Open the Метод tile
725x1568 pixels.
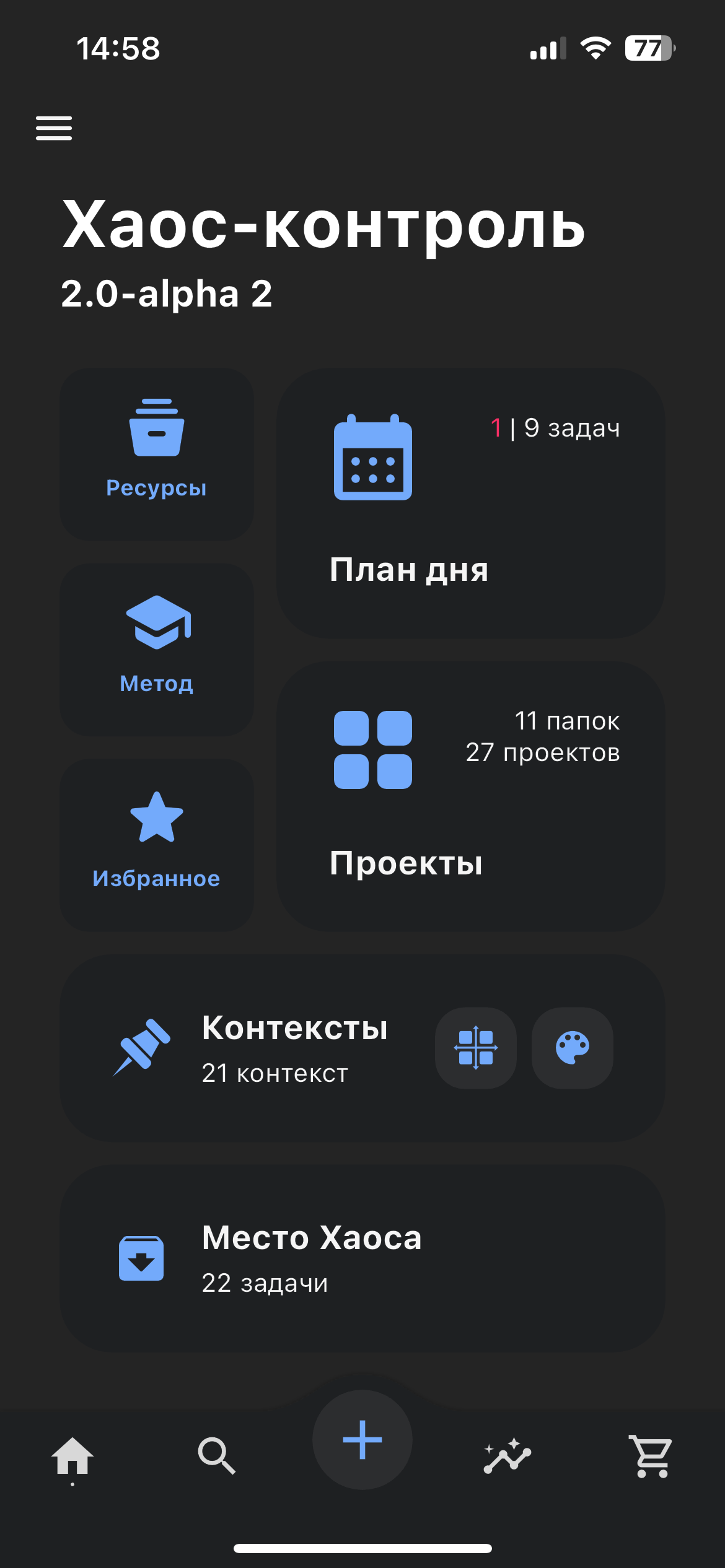point(156,649)
